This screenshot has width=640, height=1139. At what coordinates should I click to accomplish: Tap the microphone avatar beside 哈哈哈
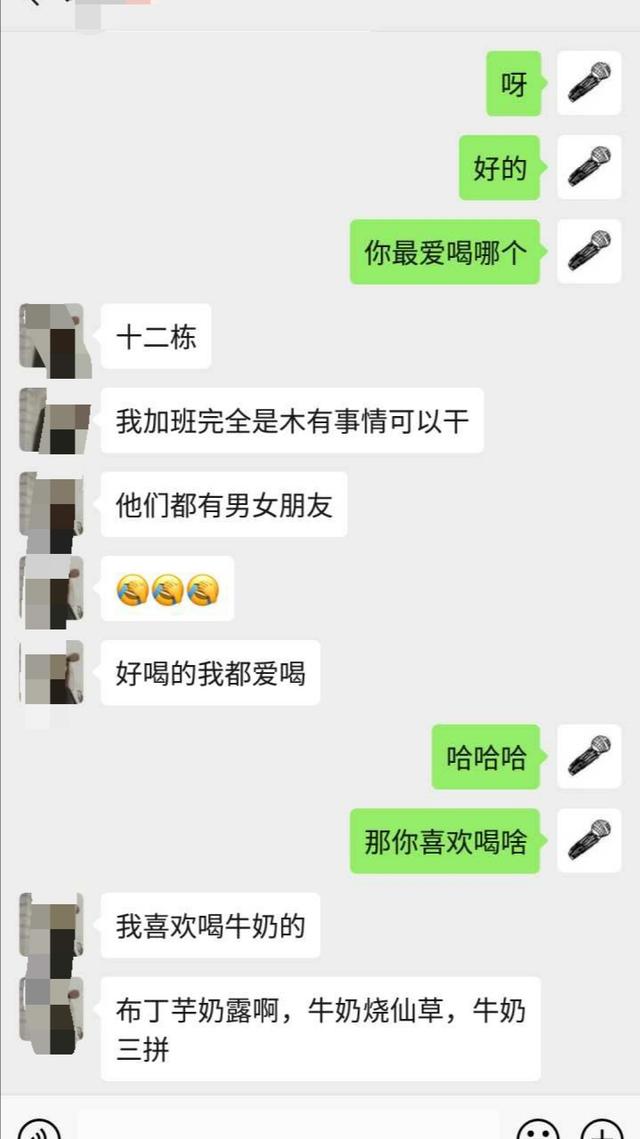(589, 757)
